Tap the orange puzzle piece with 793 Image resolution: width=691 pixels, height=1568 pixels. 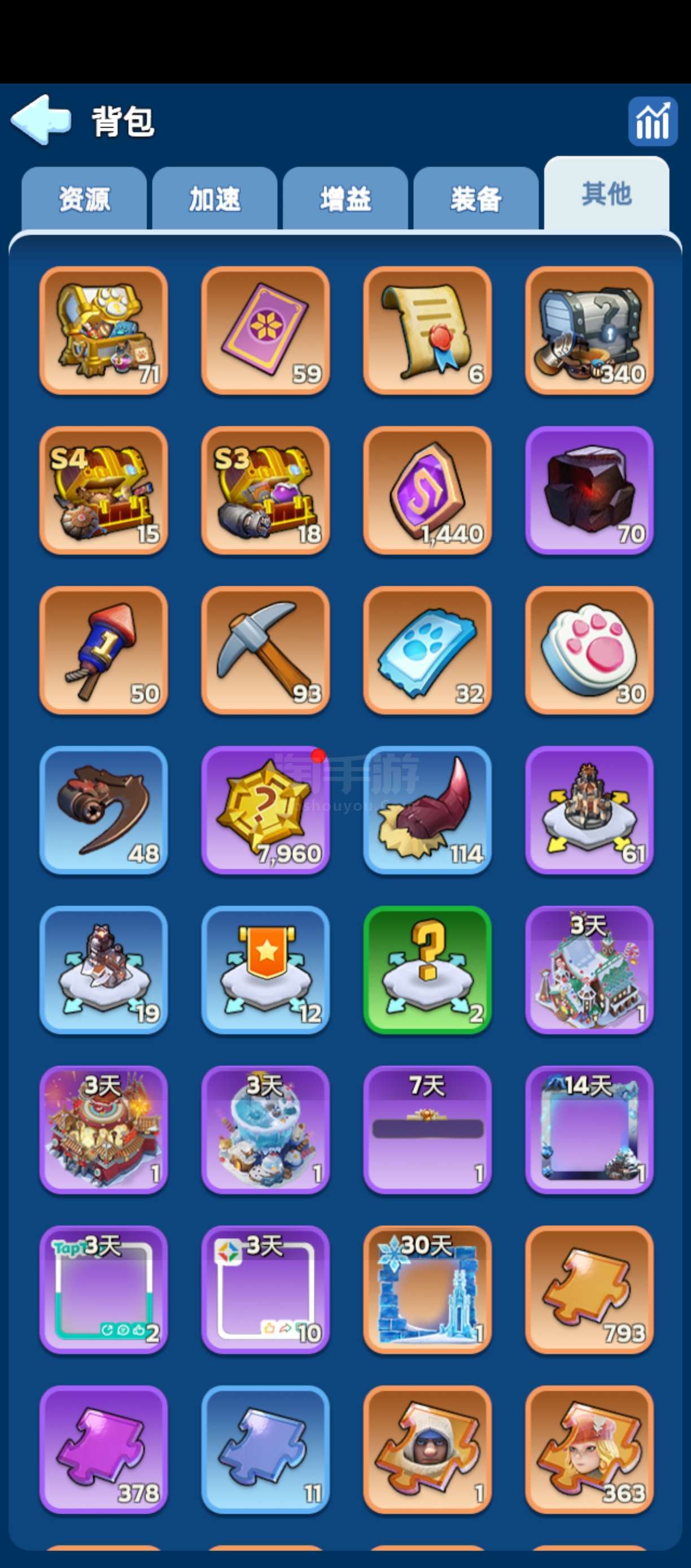[589, 1290]
